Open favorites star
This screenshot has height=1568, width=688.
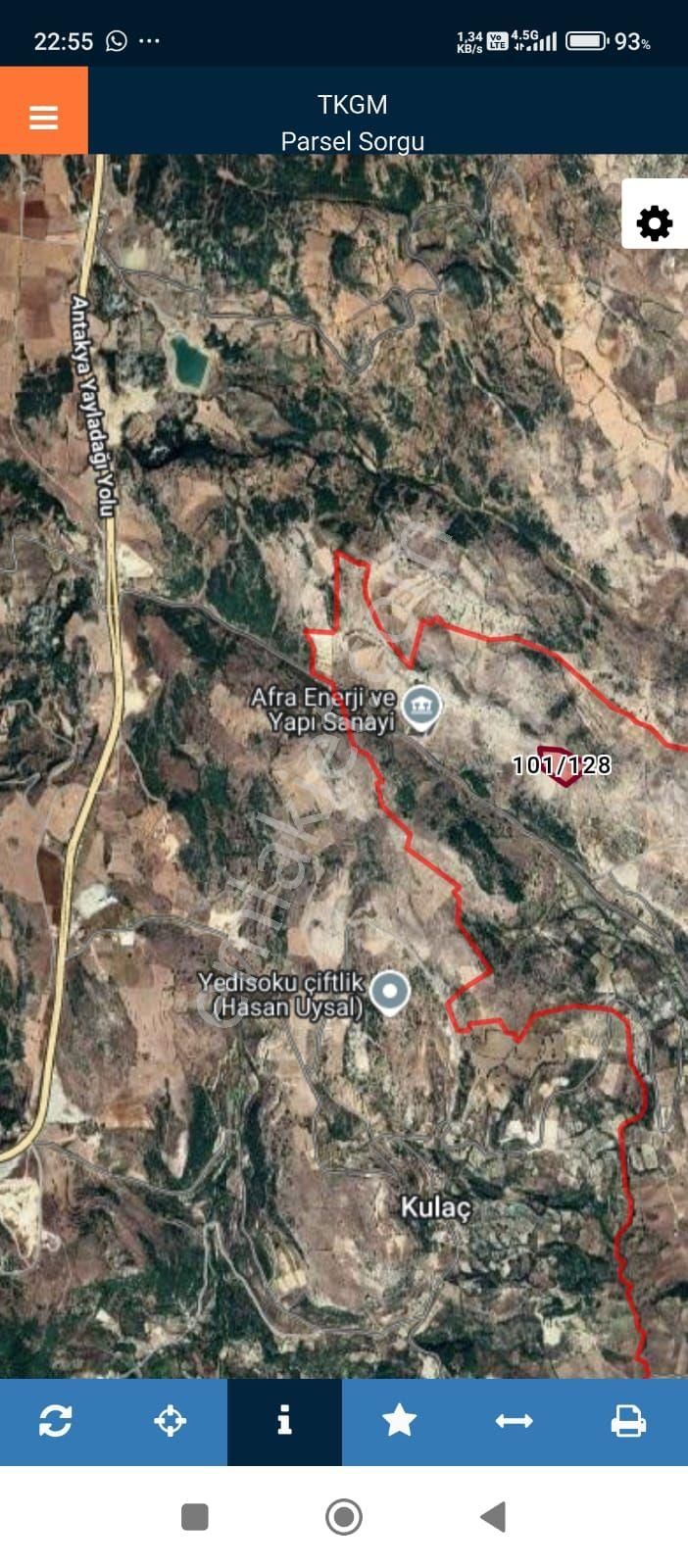(x=399, y=1420)
